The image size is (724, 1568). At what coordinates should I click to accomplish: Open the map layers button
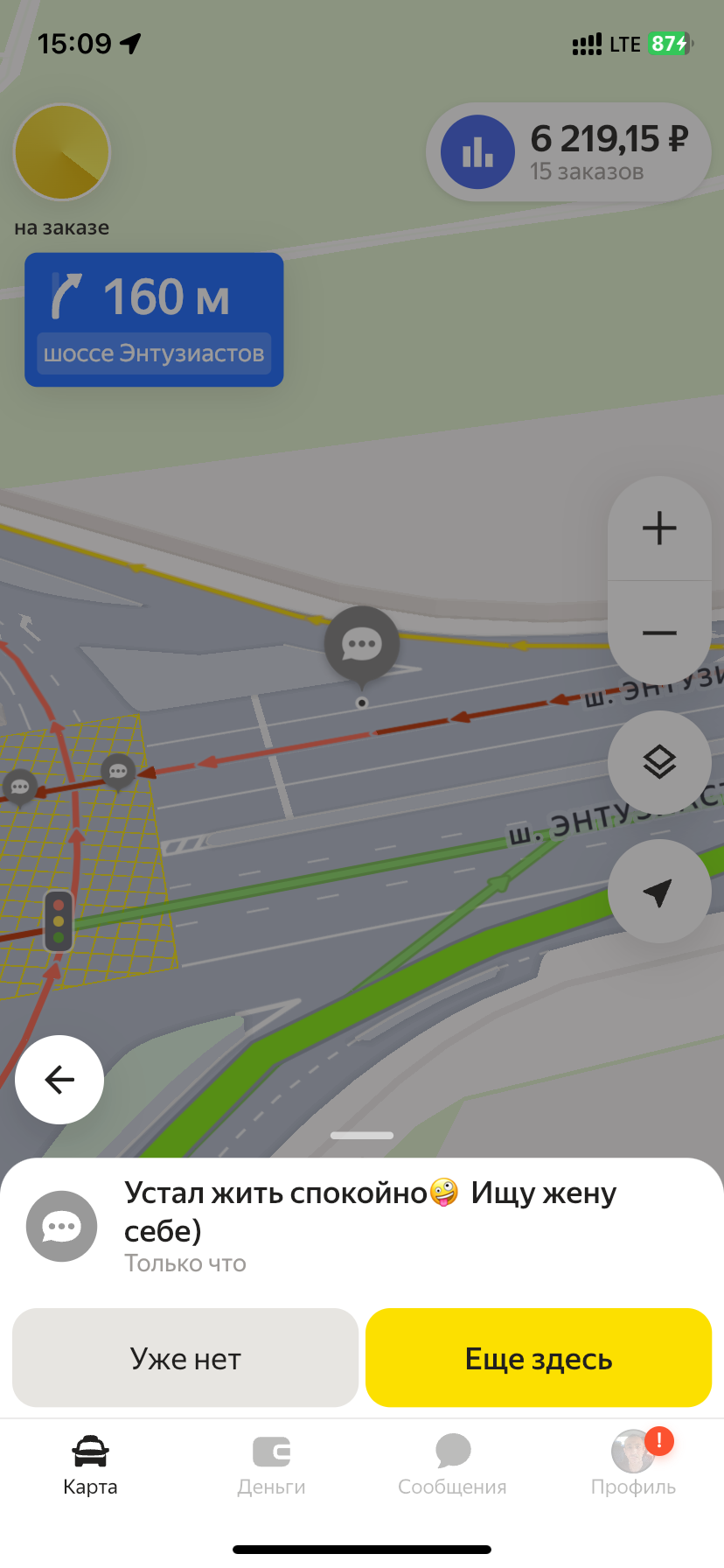659,763
